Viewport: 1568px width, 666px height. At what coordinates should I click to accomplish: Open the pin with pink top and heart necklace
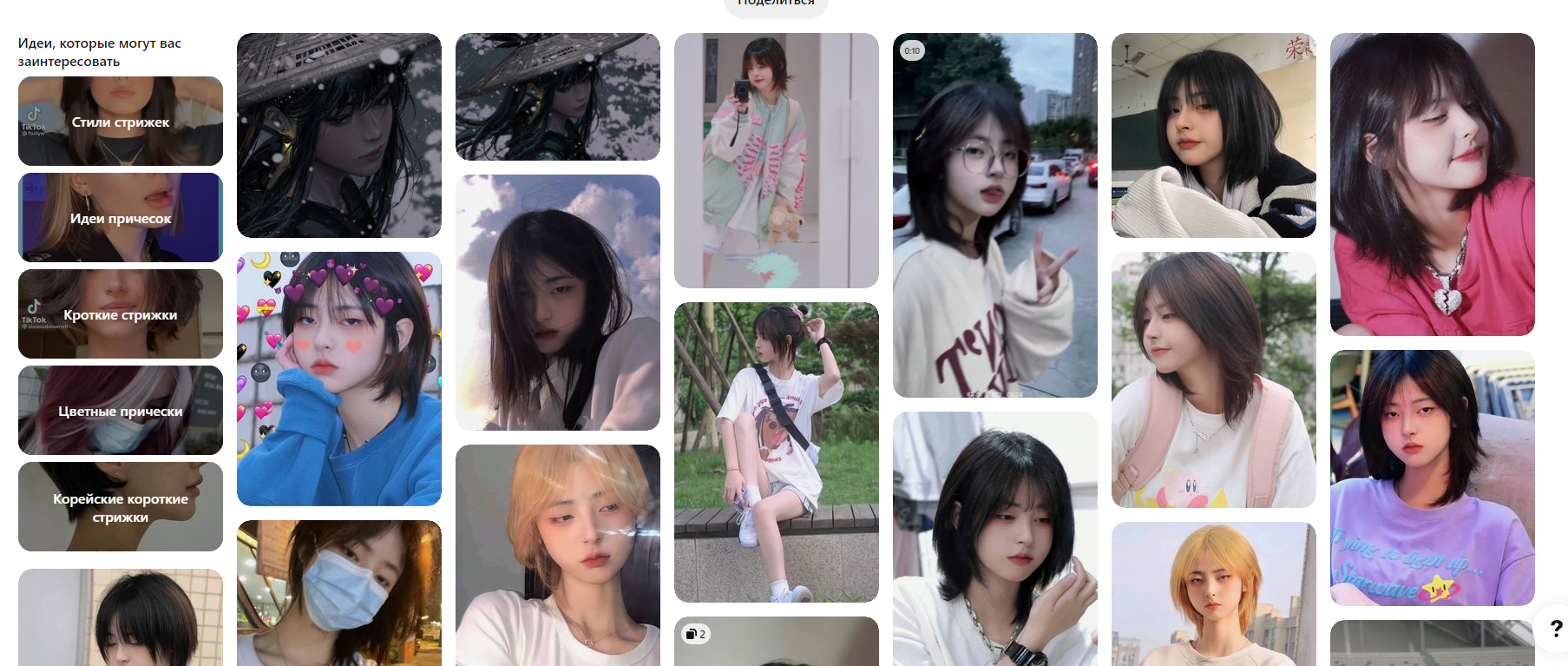coord(1432,184)
